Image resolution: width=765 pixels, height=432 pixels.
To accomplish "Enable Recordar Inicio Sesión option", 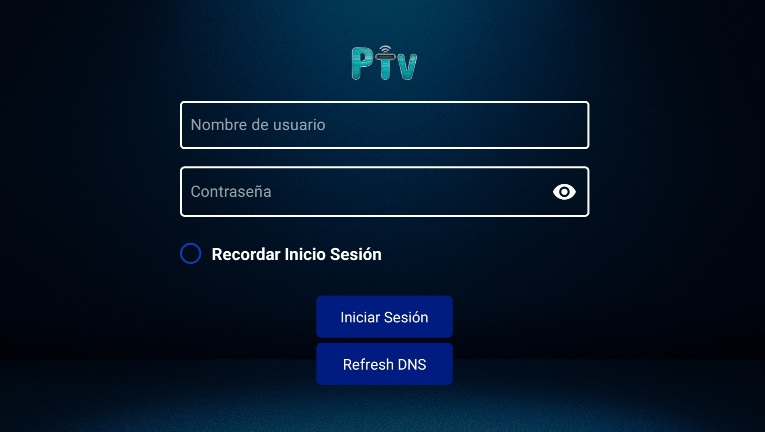I will tap(191, 254).
